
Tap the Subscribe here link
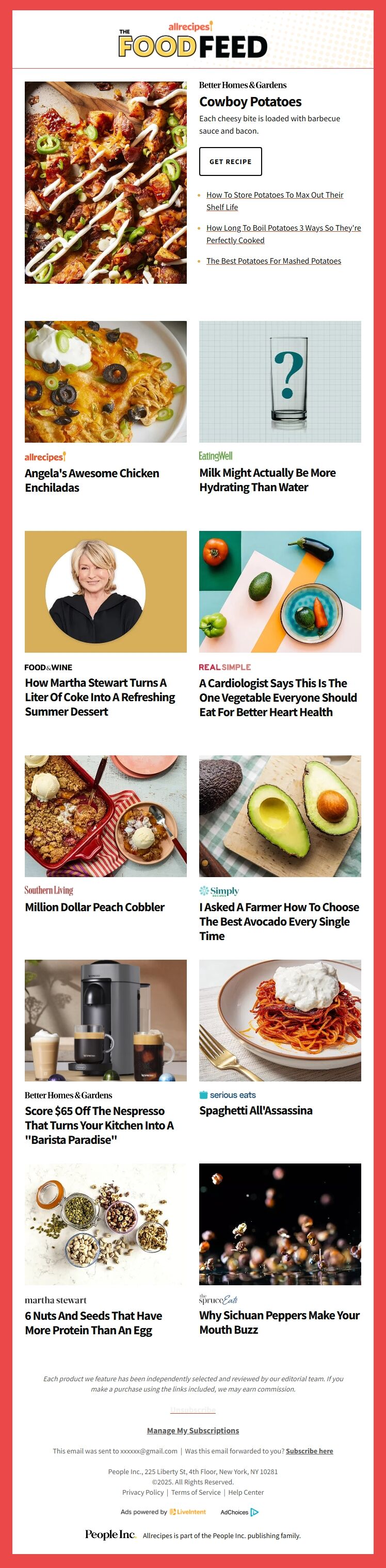[309, 1451]
